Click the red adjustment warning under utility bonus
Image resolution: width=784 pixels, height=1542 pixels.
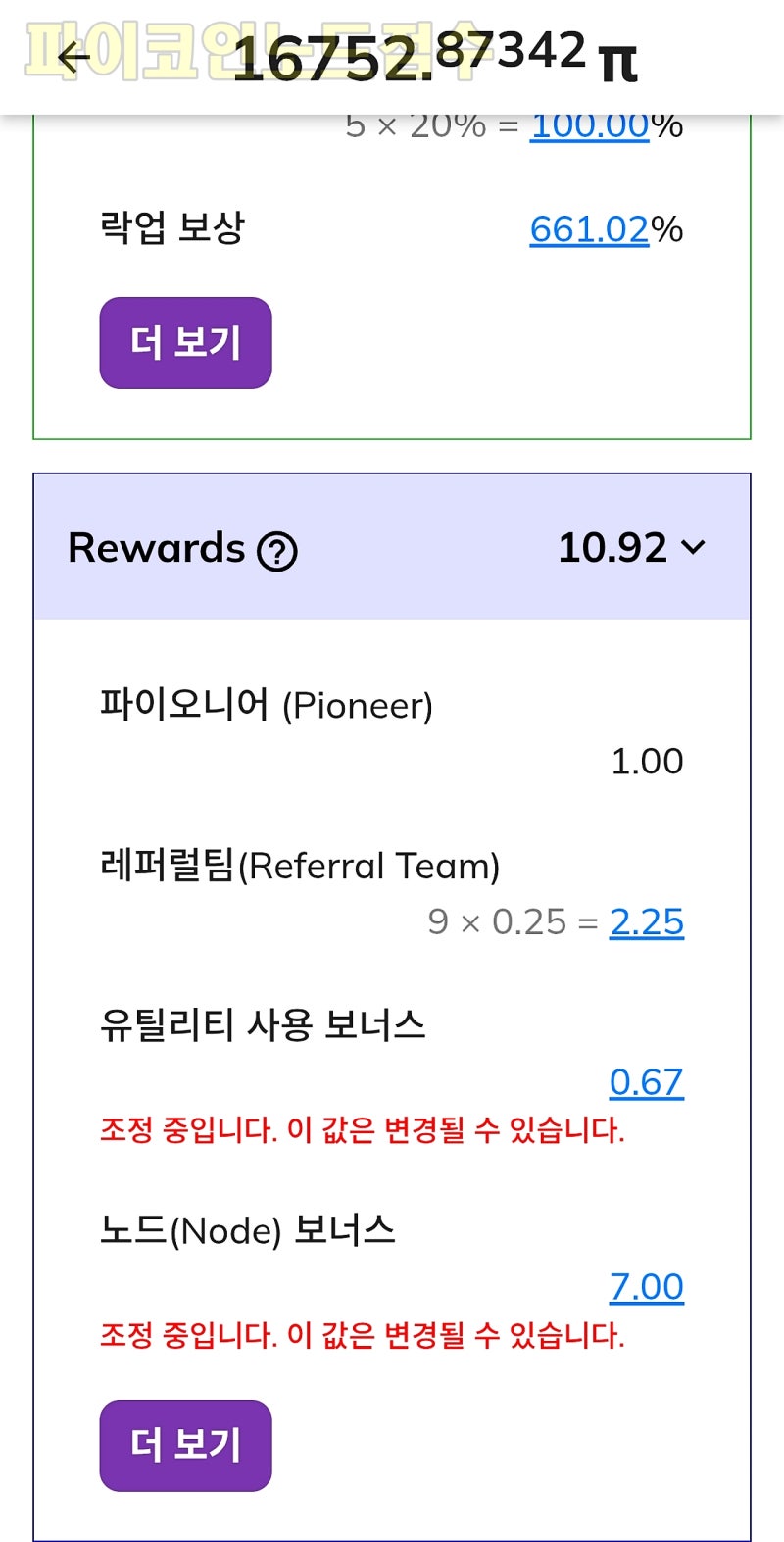[x=363, y=1130]
